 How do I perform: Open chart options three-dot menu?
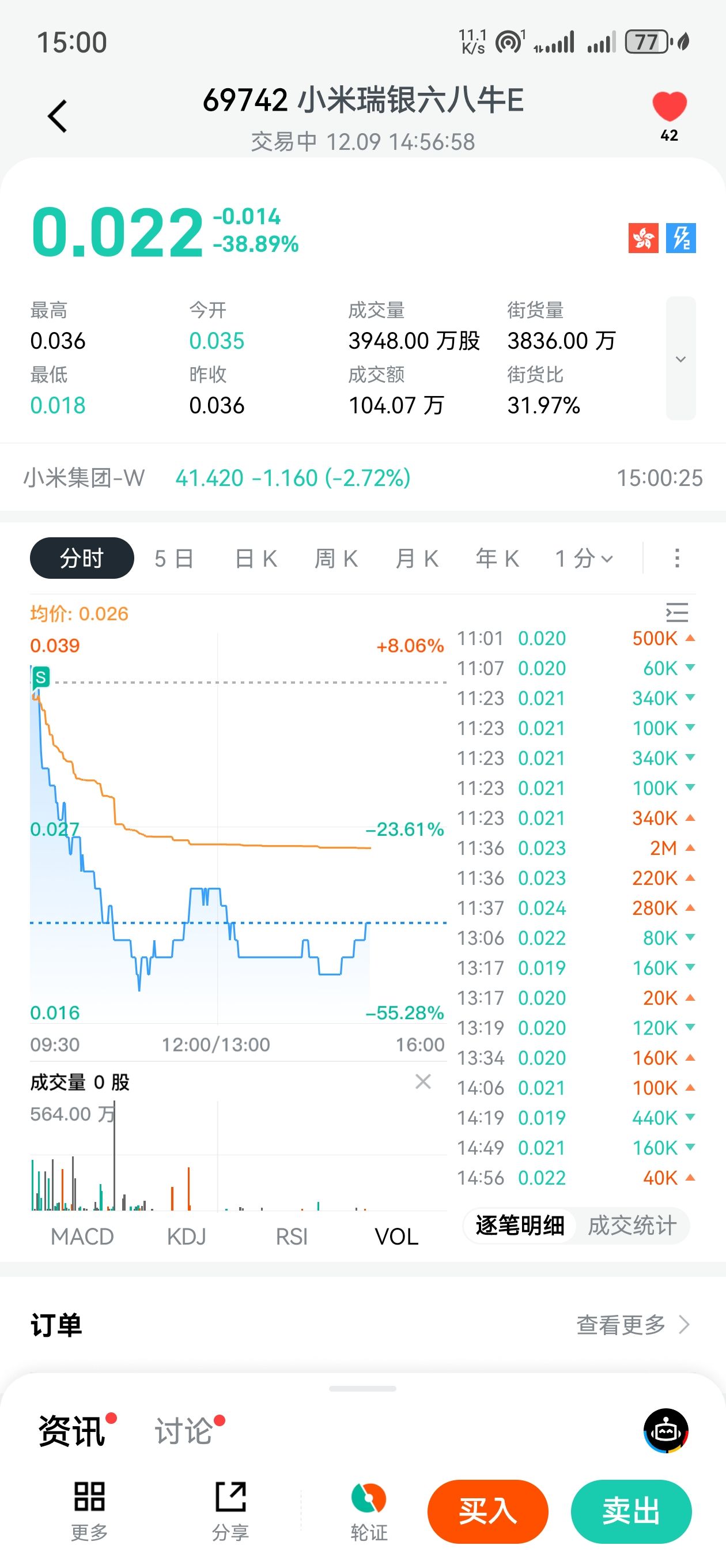coord(676,558)
